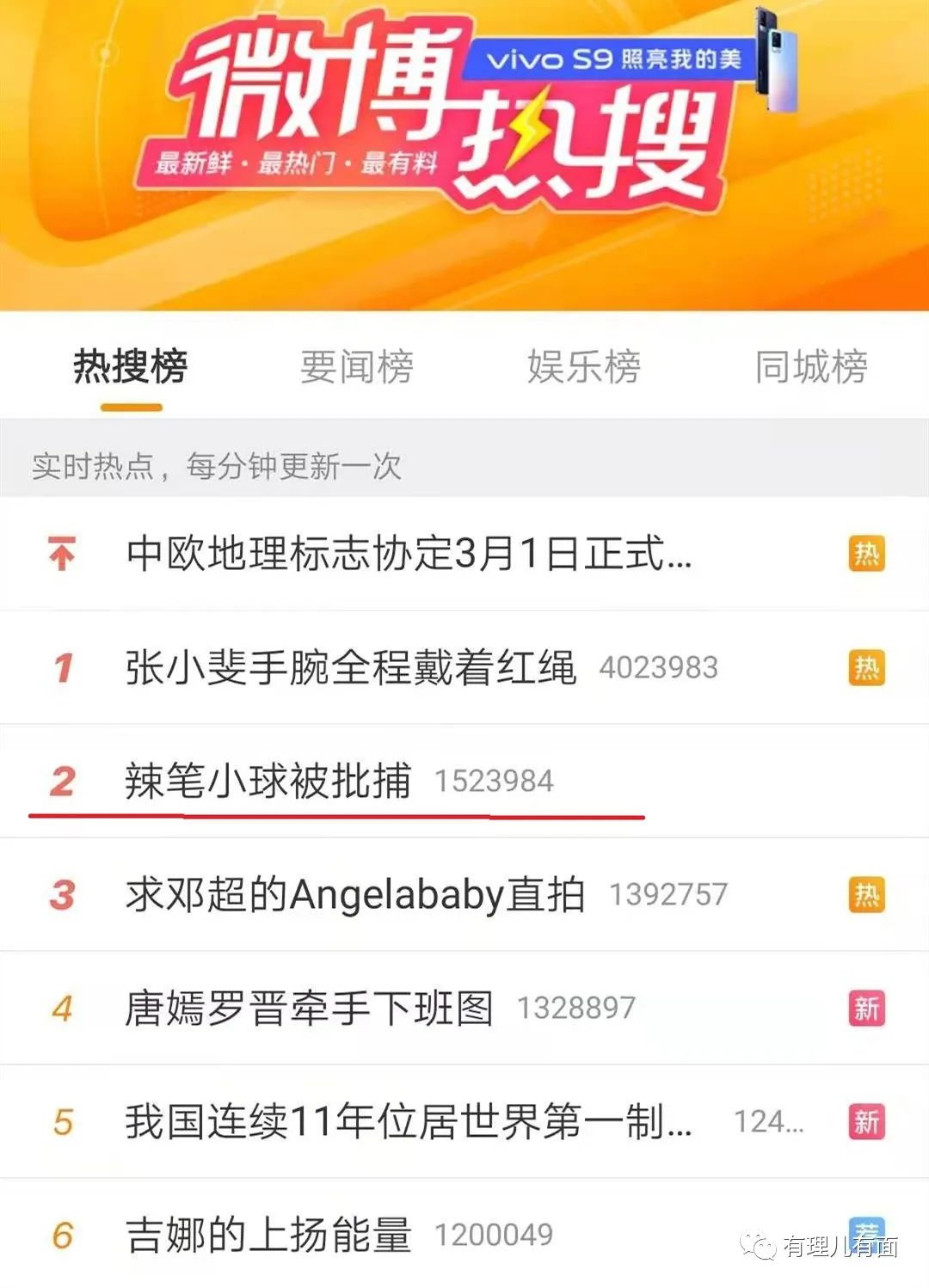View 求邓超的Angelababy直拍 topic
The height and width of the screenshot is (1288, 929).
354,894
